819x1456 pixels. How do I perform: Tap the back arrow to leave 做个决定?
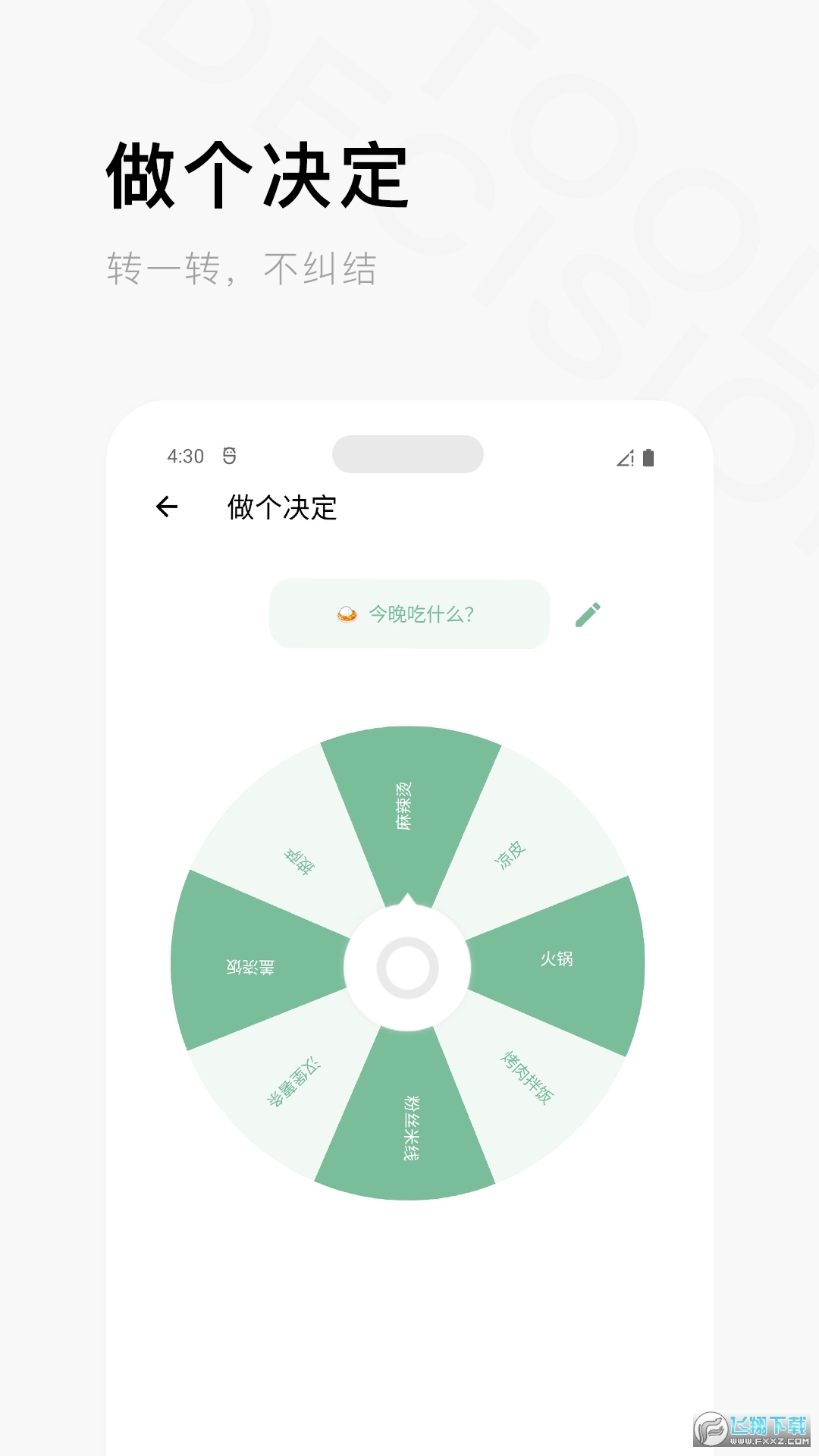[168, 506]
